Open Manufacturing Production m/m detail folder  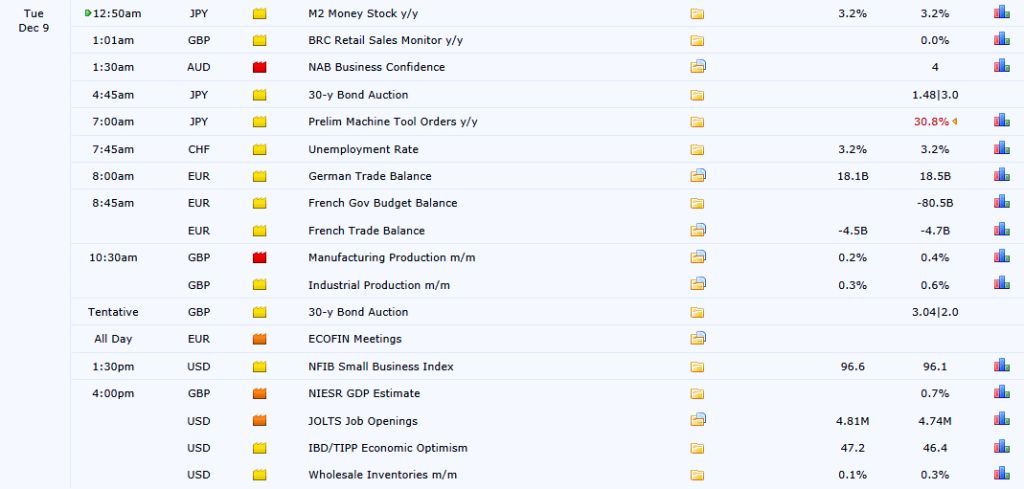[x=698, y=257]
